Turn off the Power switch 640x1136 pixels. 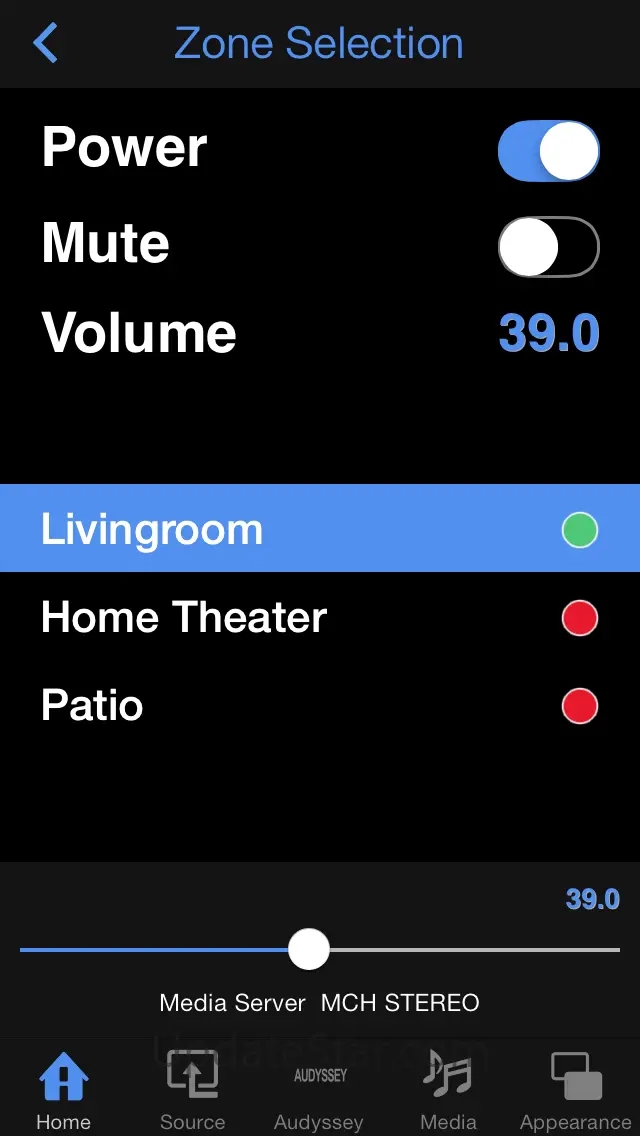548,152
